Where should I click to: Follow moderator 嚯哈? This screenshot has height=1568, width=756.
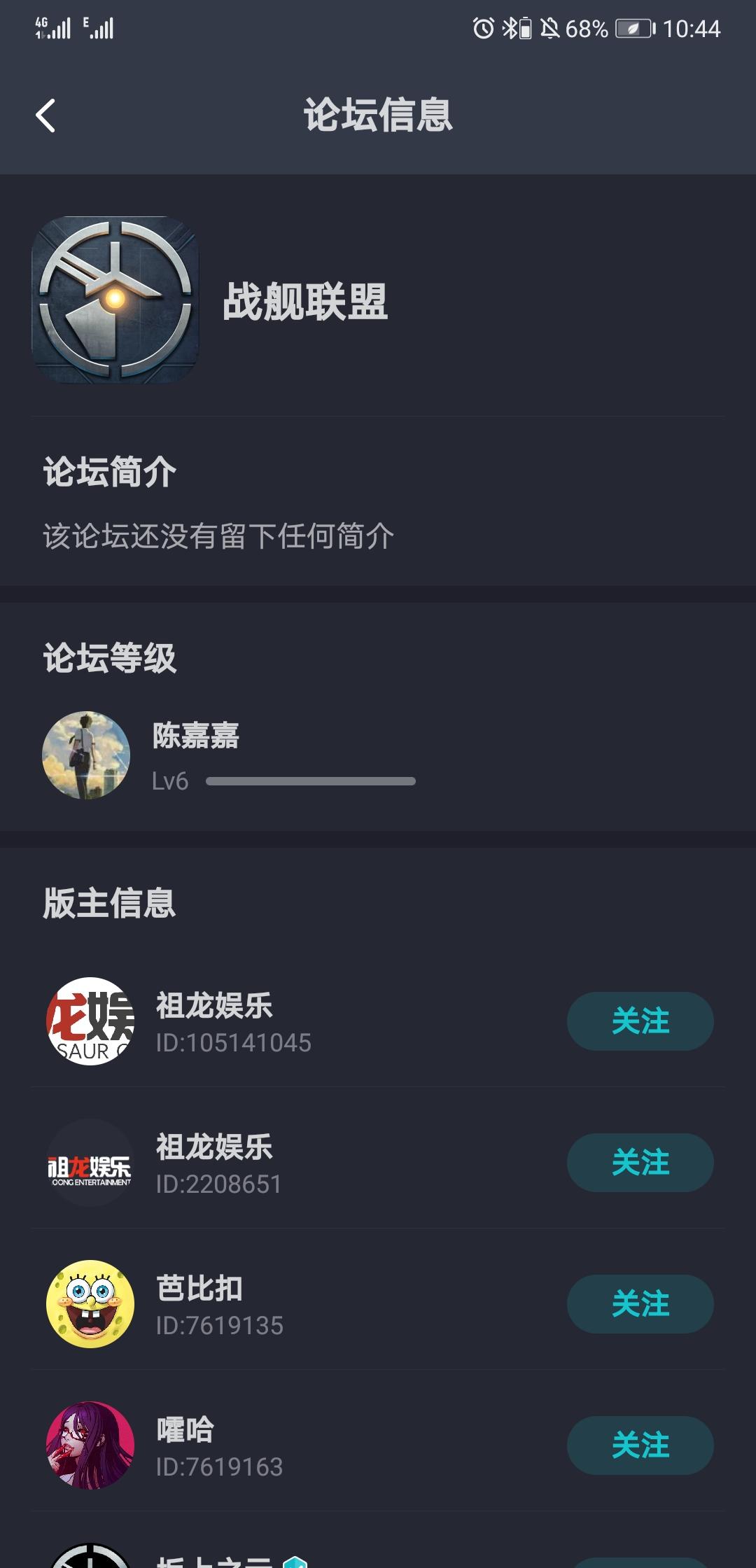[x=640, y=1445]
